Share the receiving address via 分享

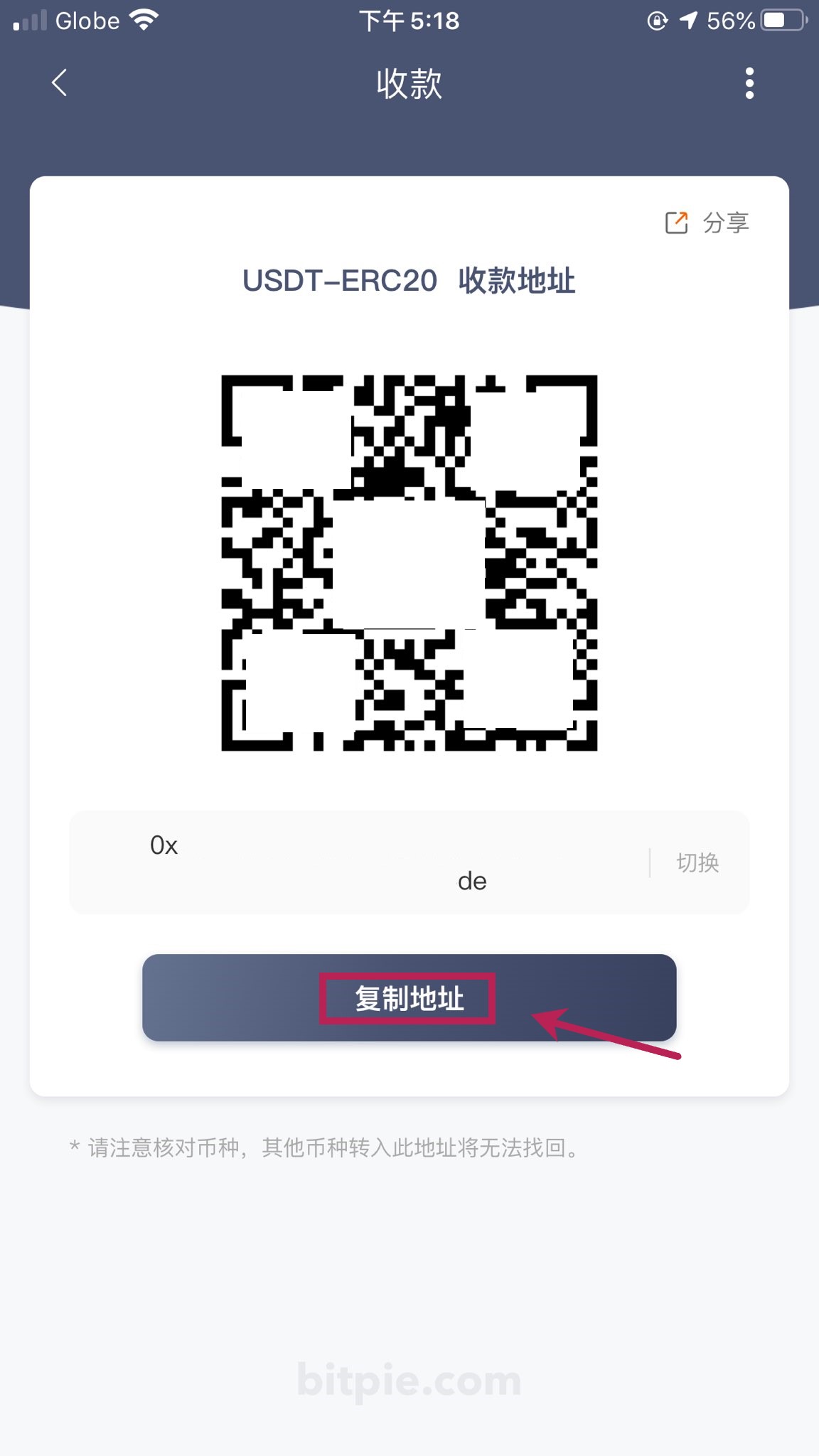click(x=707, y=223)
